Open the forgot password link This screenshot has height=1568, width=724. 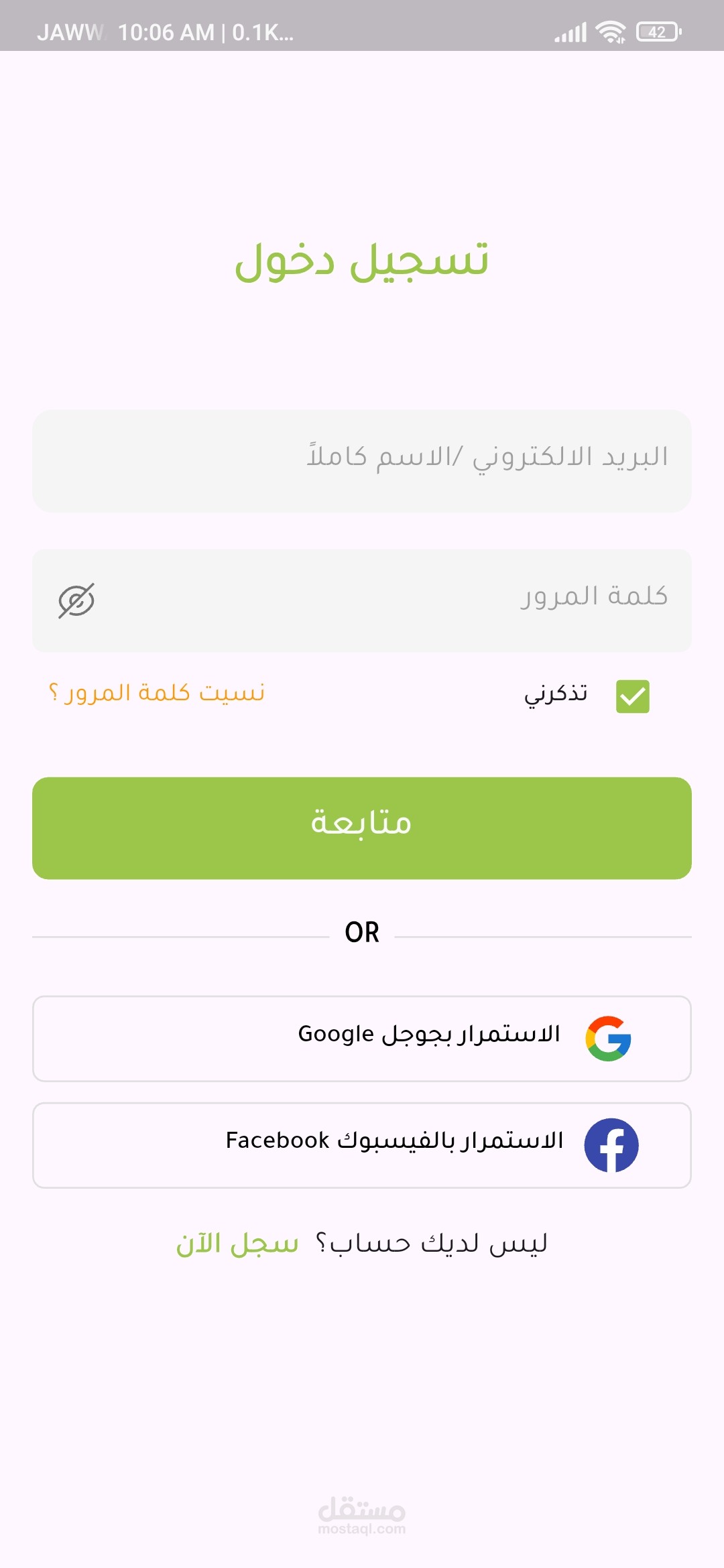157,693
